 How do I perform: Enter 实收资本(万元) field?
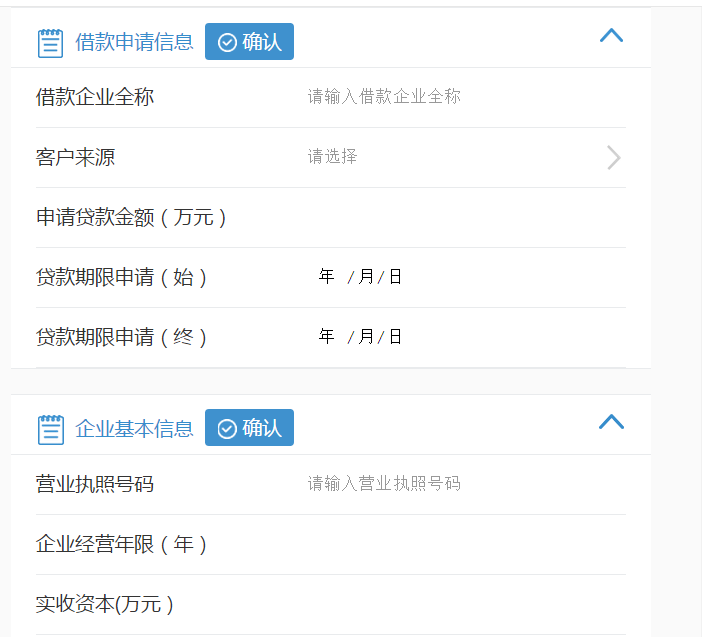pos(460,604)
